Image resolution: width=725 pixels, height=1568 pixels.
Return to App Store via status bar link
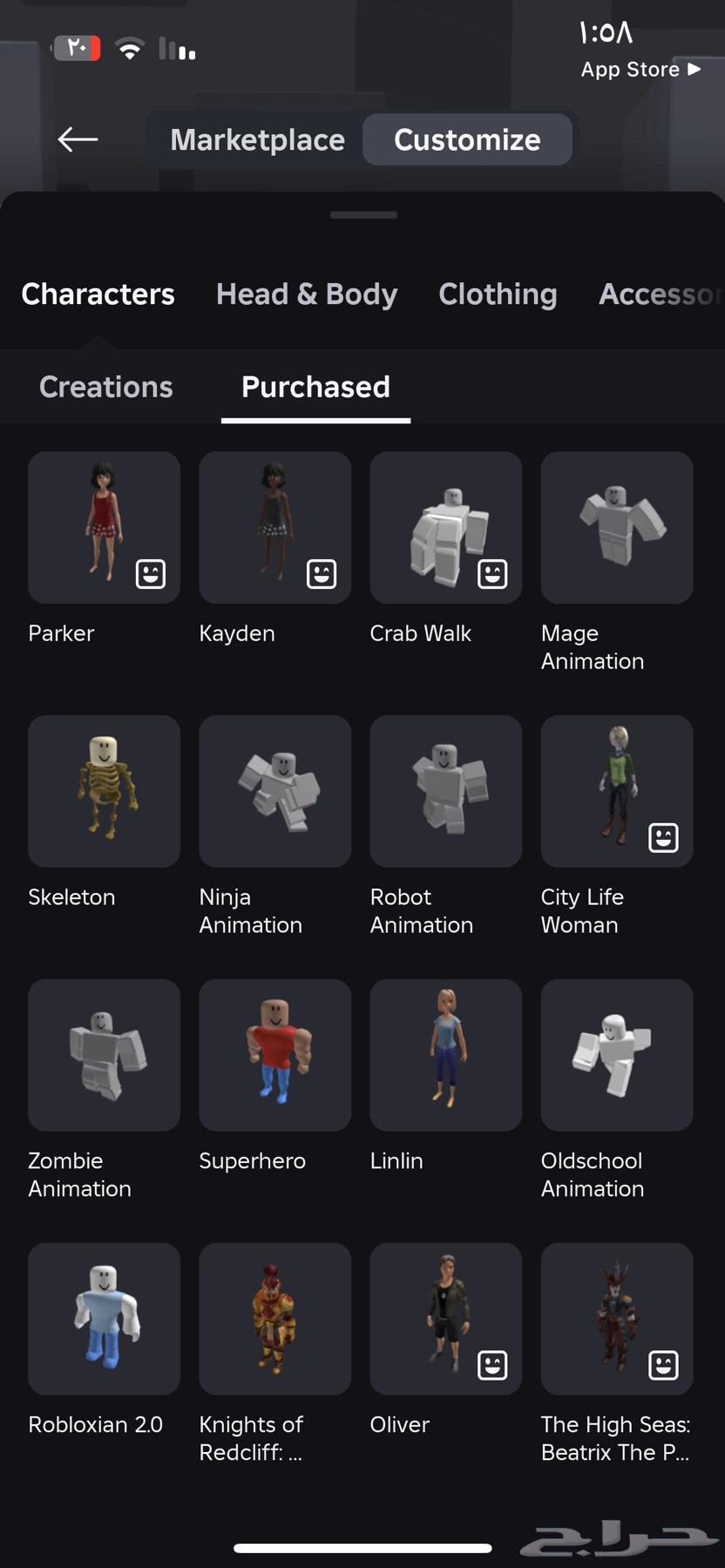pyautogui.click(x=640, y=69)
